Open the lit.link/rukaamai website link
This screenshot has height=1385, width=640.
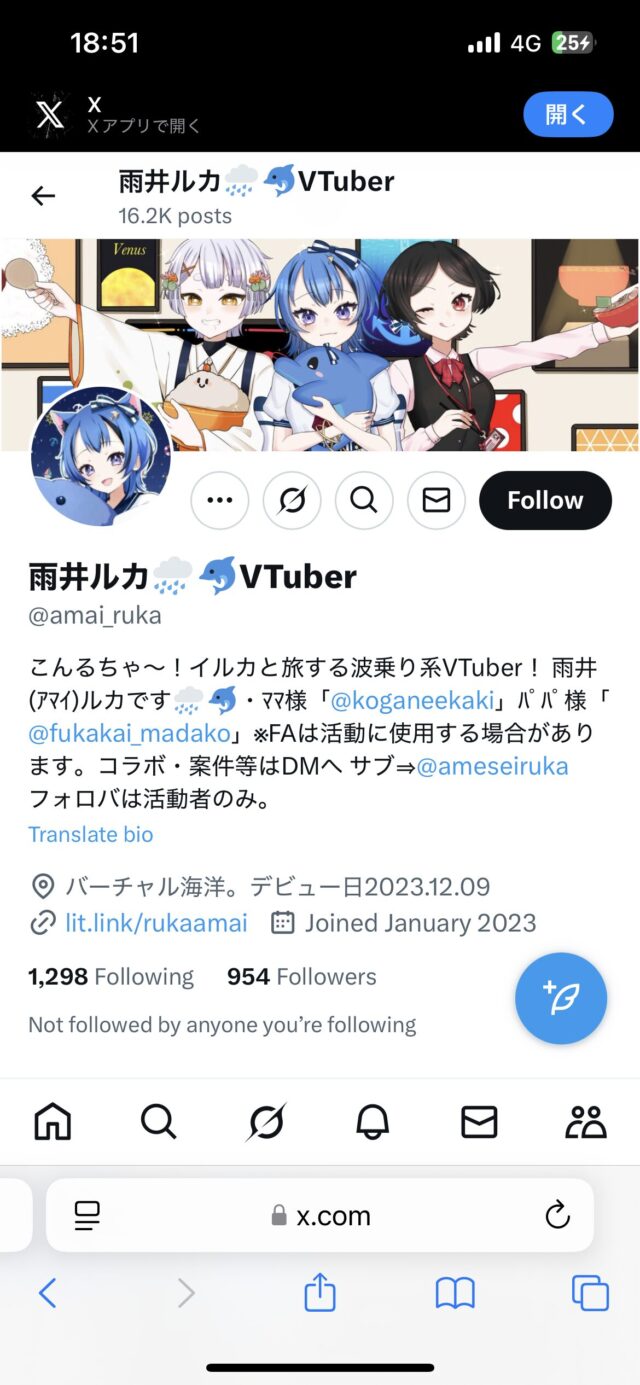coord(156,922)
